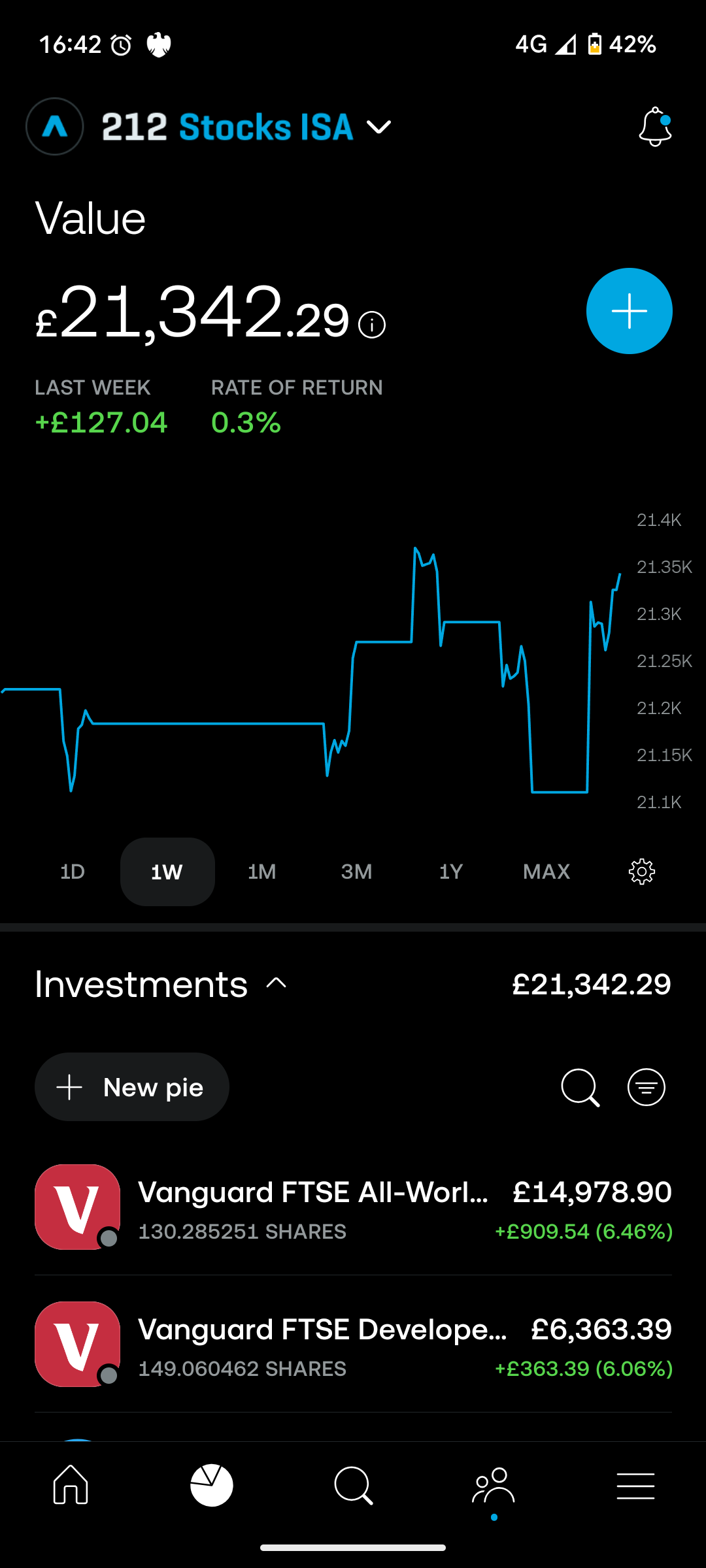Search within investments list
This screenshot has width=706, height=1568.
pos(580,1087)
